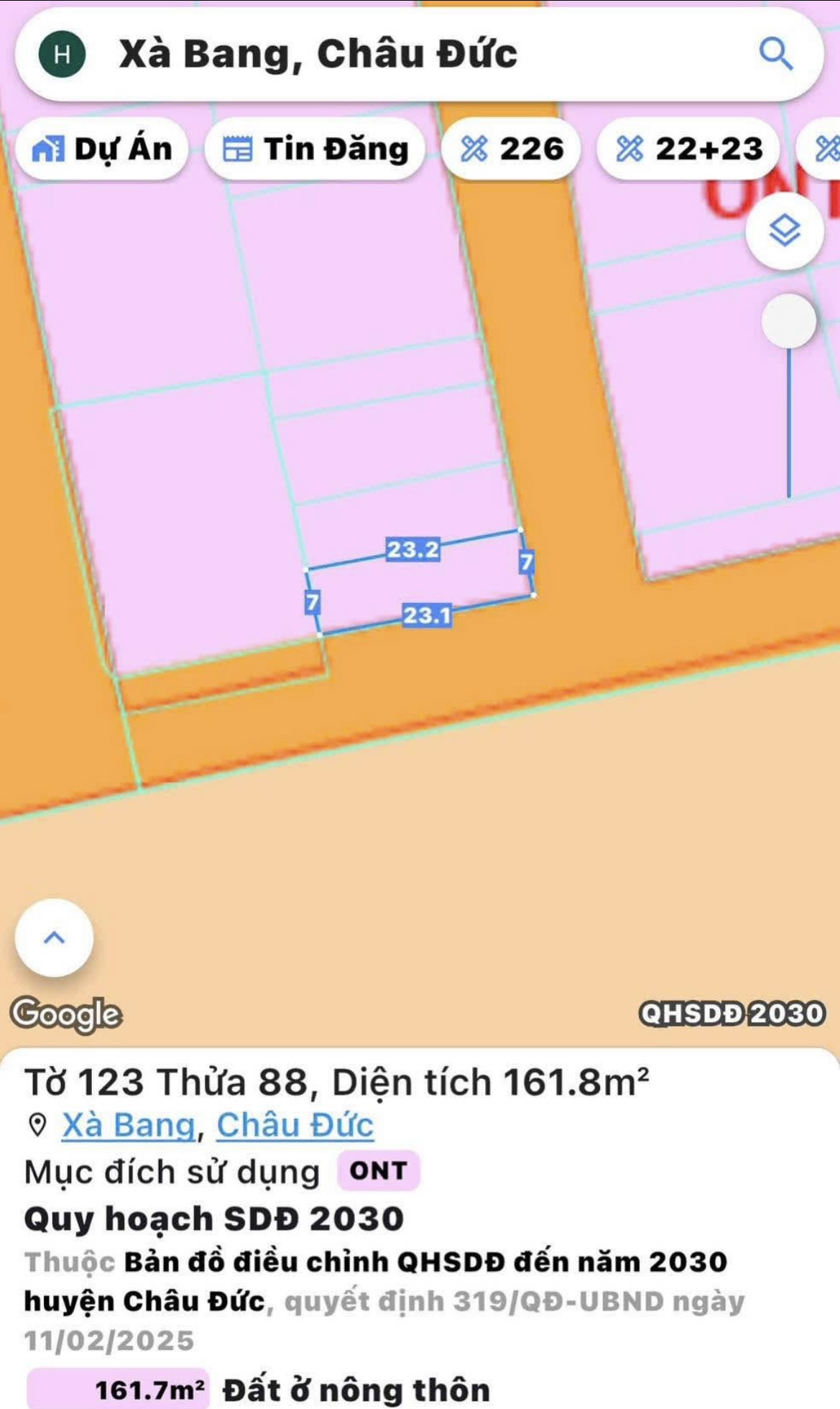Image resolution: width=840 pixels, height=1409 pixels.
Task: Tap the search magnifier icon
Action: (x=776, y=54)
